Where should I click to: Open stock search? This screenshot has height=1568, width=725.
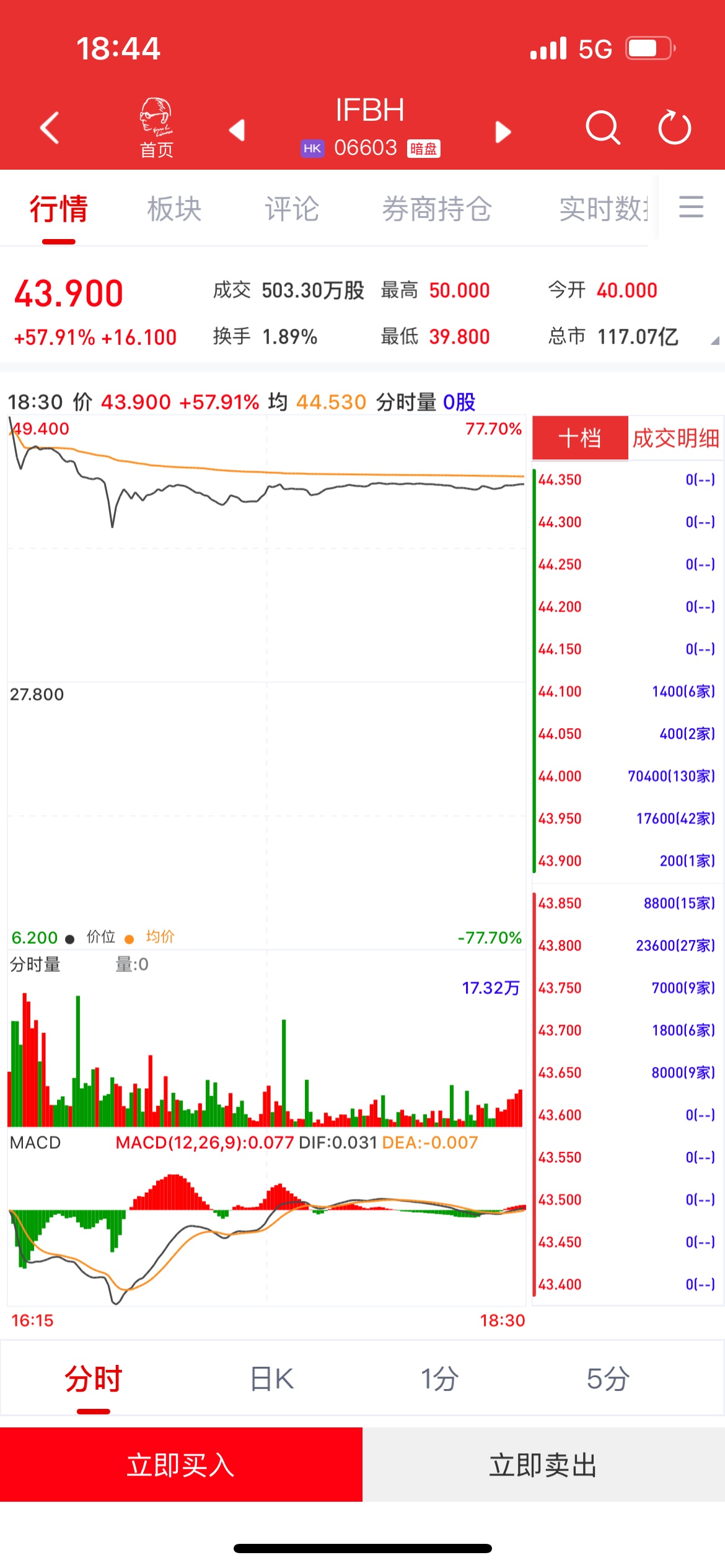602,128
